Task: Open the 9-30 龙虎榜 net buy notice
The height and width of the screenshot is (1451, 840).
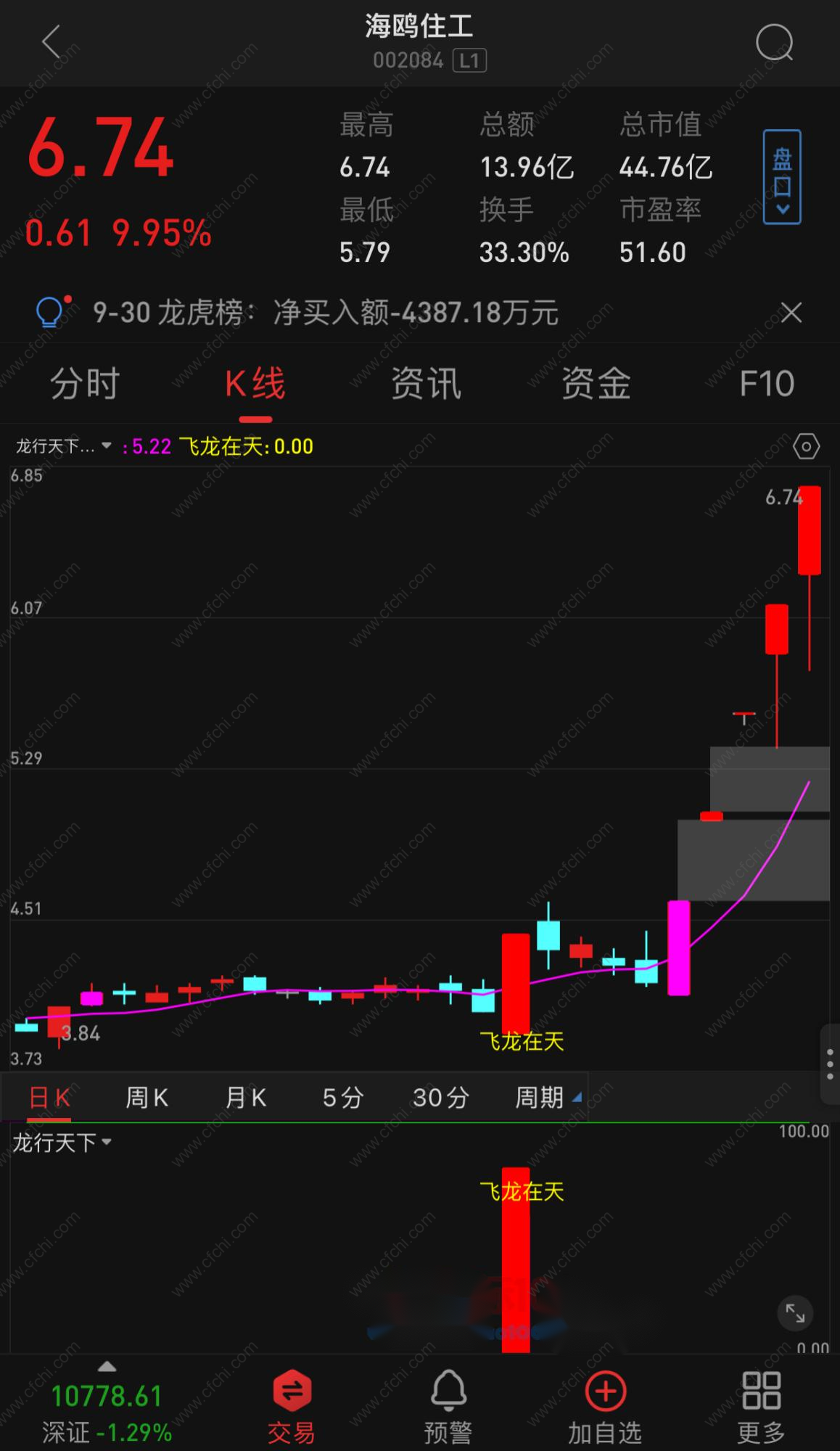Action: 325,313
